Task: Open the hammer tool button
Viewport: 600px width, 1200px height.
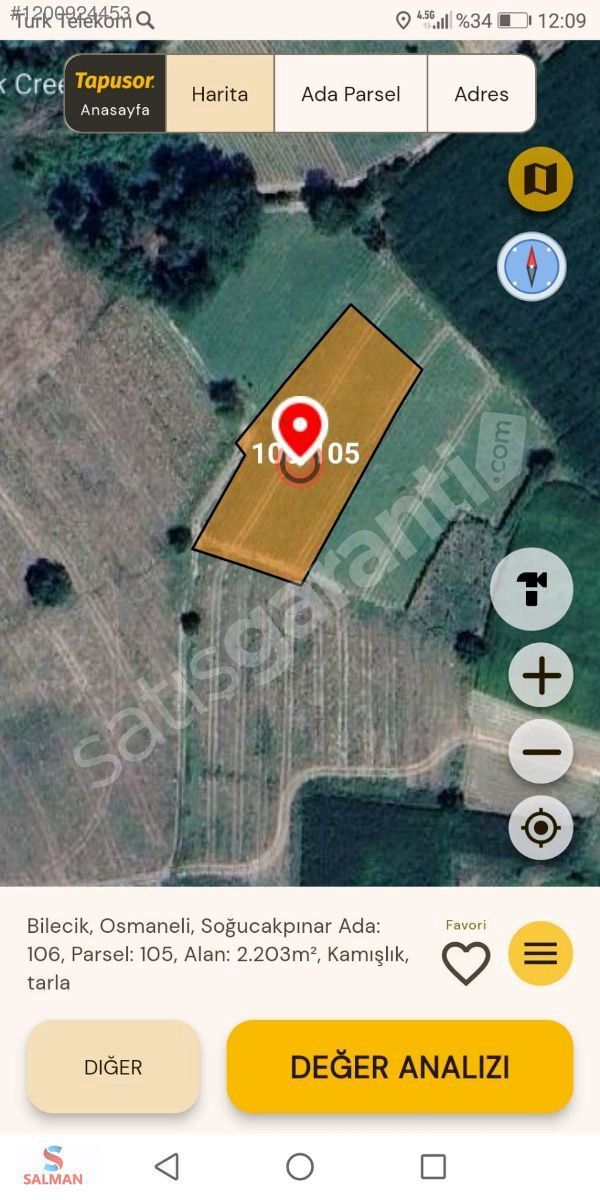Action: (532, 589)
